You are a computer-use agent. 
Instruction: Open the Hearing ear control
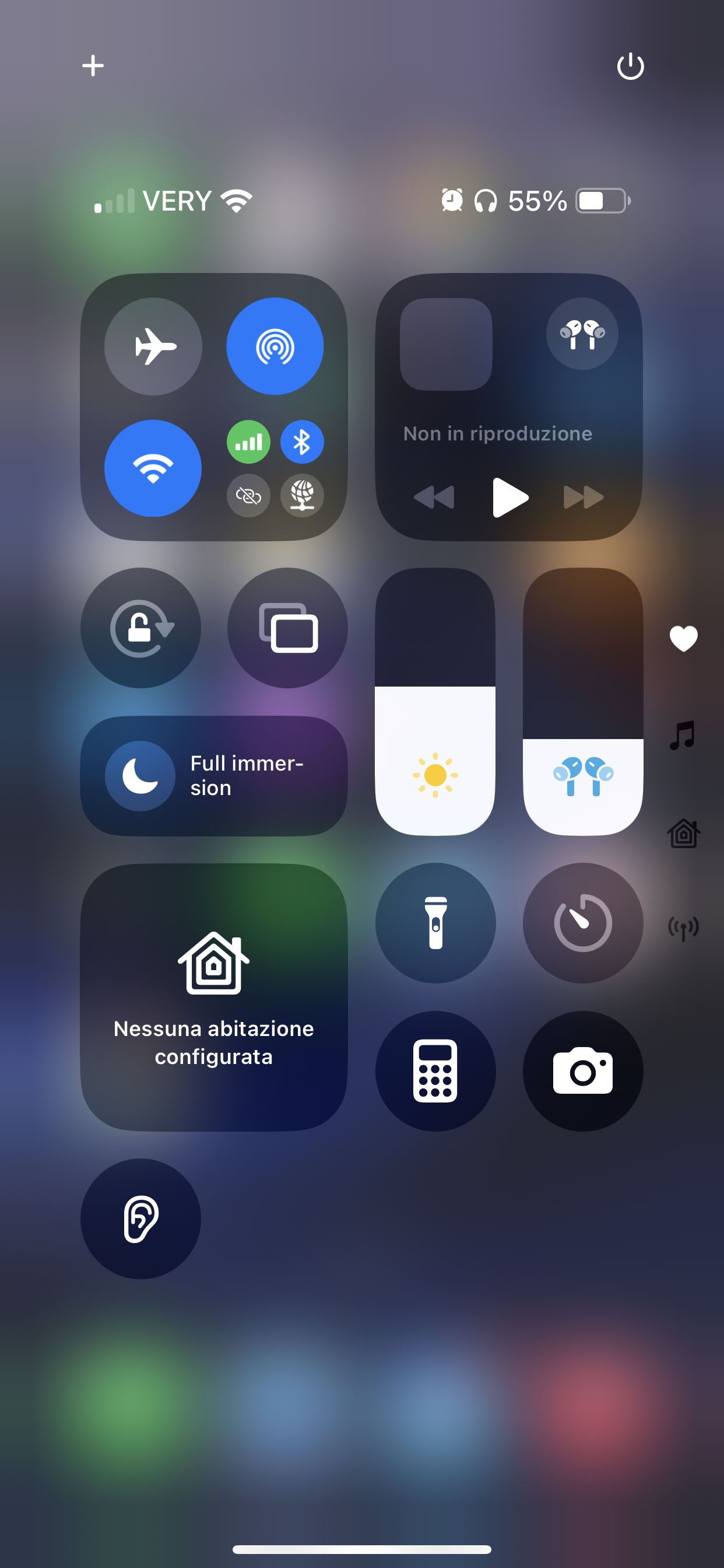click(140, 1219)
